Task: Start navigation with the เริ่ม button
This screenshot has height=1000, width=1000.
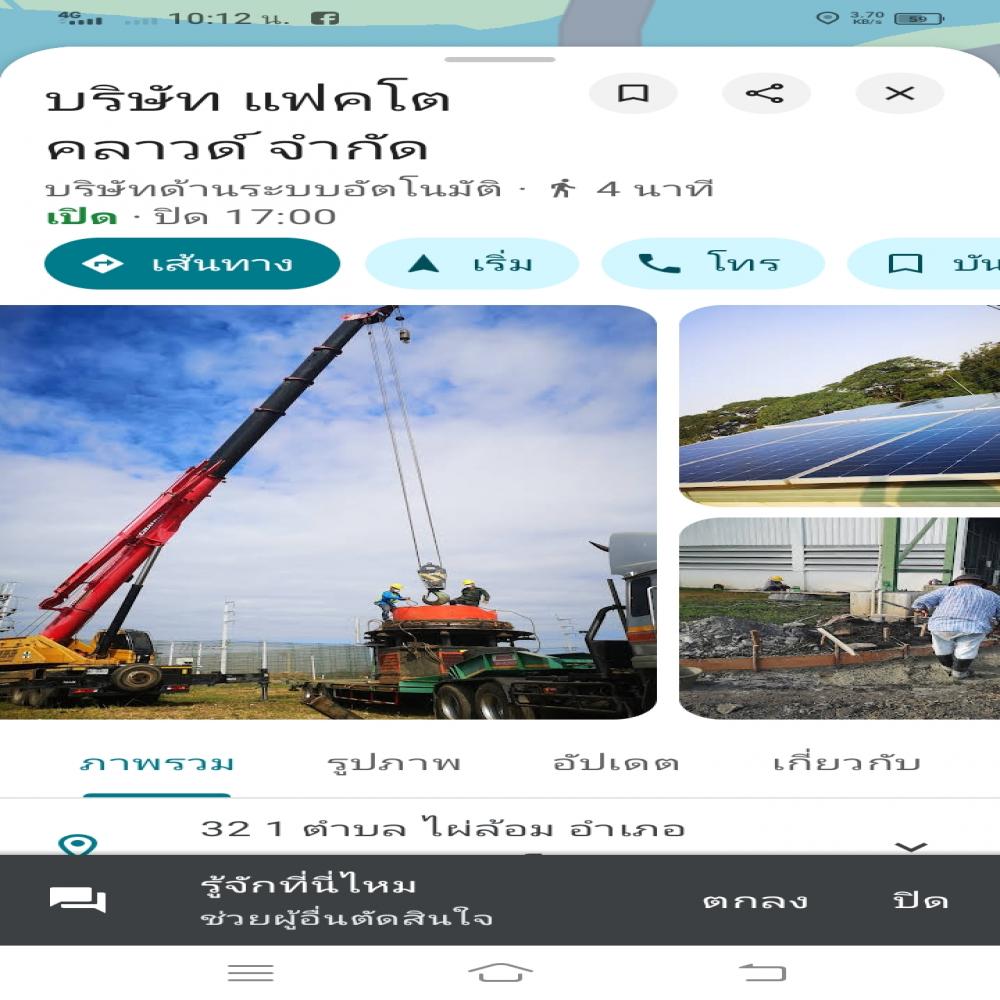Action: pos(472,264)
